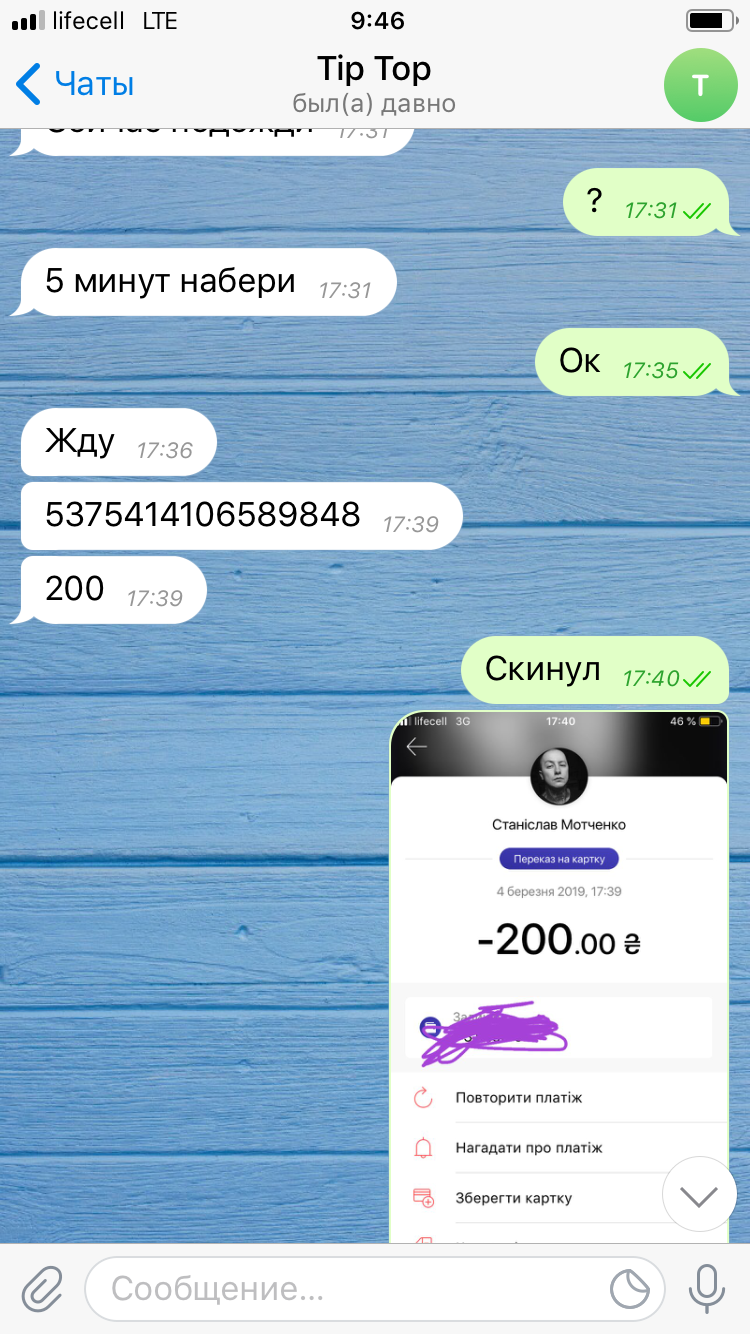
Task: Attach a file with the paperclip icon
Action: pos(42,1288)
